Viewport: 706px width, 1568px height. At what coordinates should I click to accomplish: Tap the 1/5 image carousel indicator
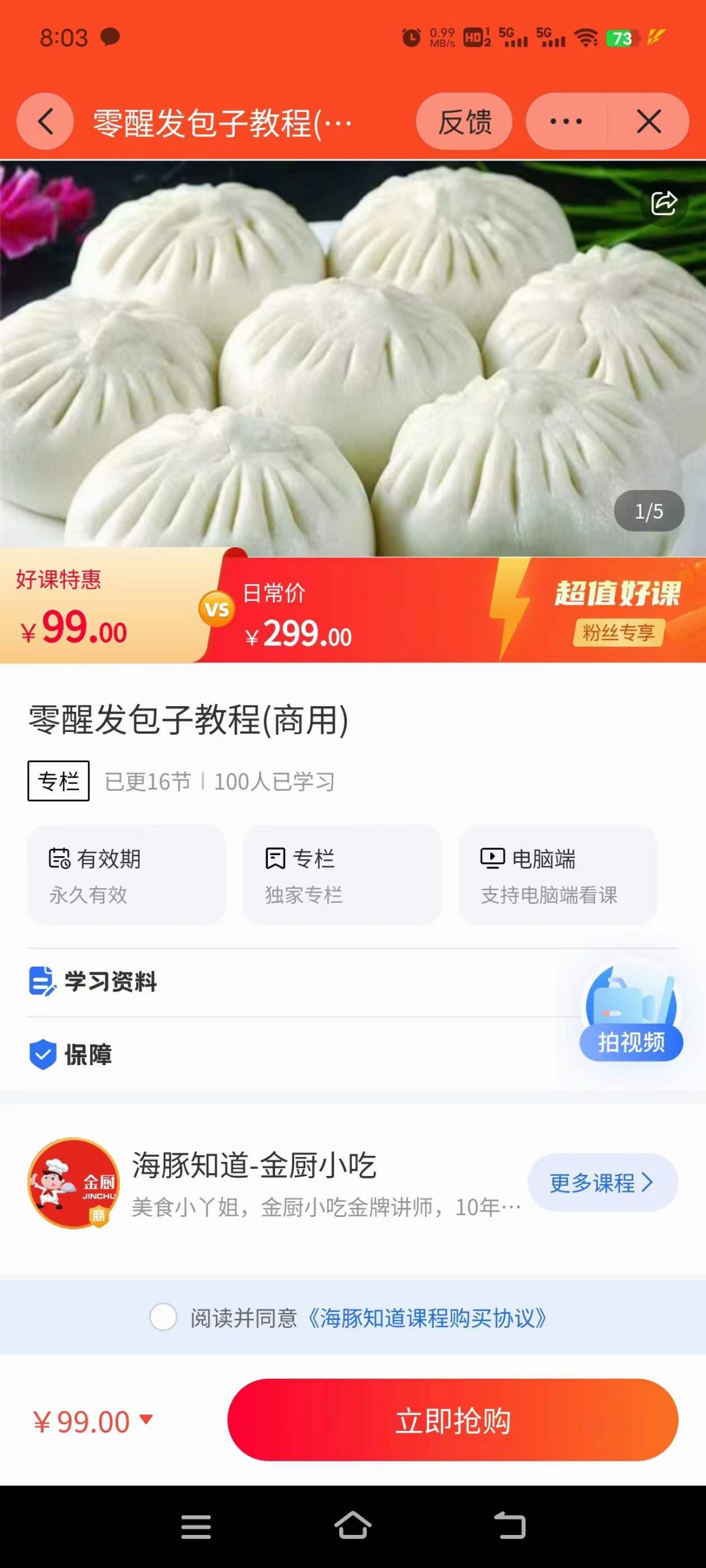648,511
